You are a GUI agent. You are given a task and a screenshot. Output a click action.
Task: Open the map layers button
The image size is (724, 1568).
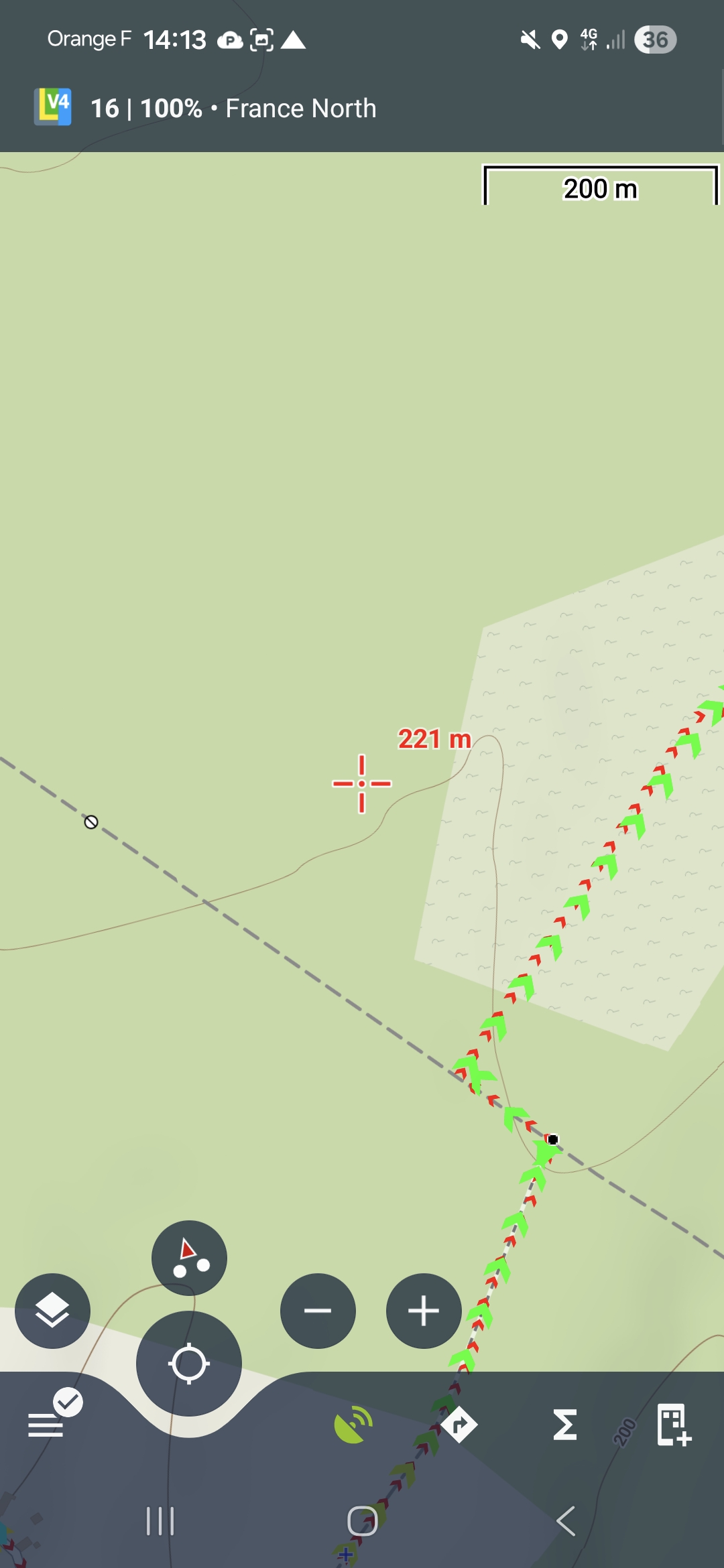coord(52,1311)
